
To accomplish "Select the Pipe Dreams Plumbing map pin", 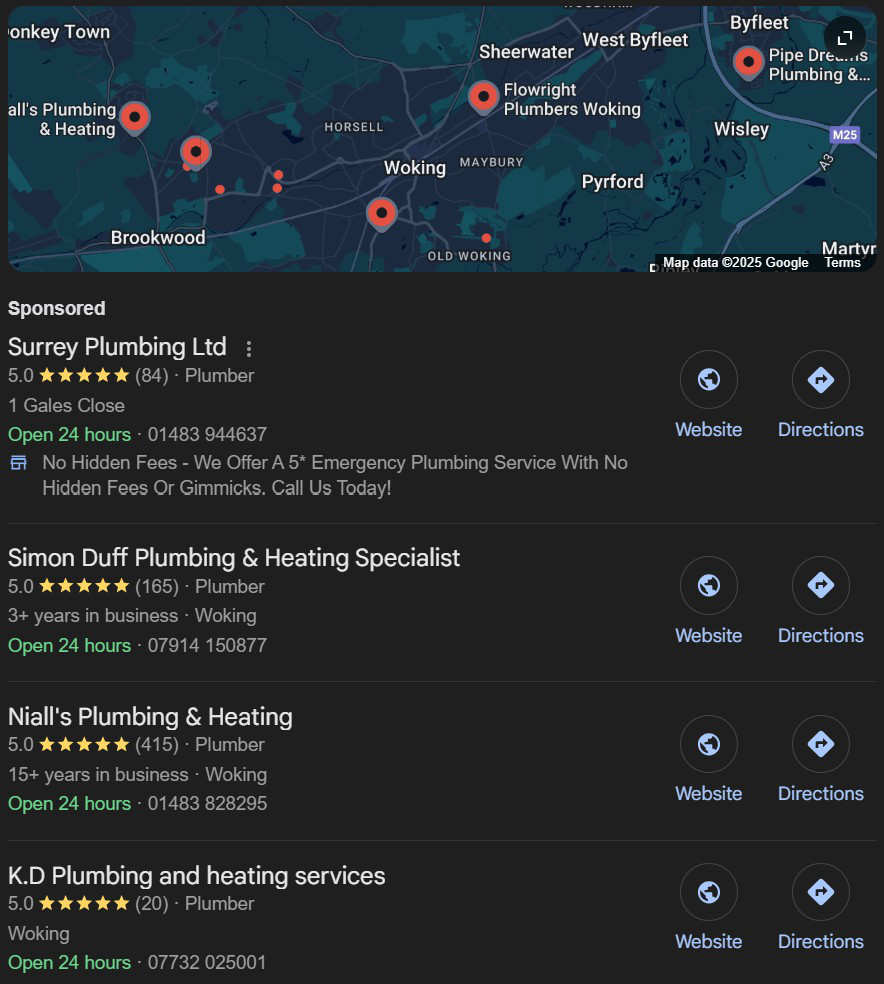I will pyautogui.click(x=748, y=62).
